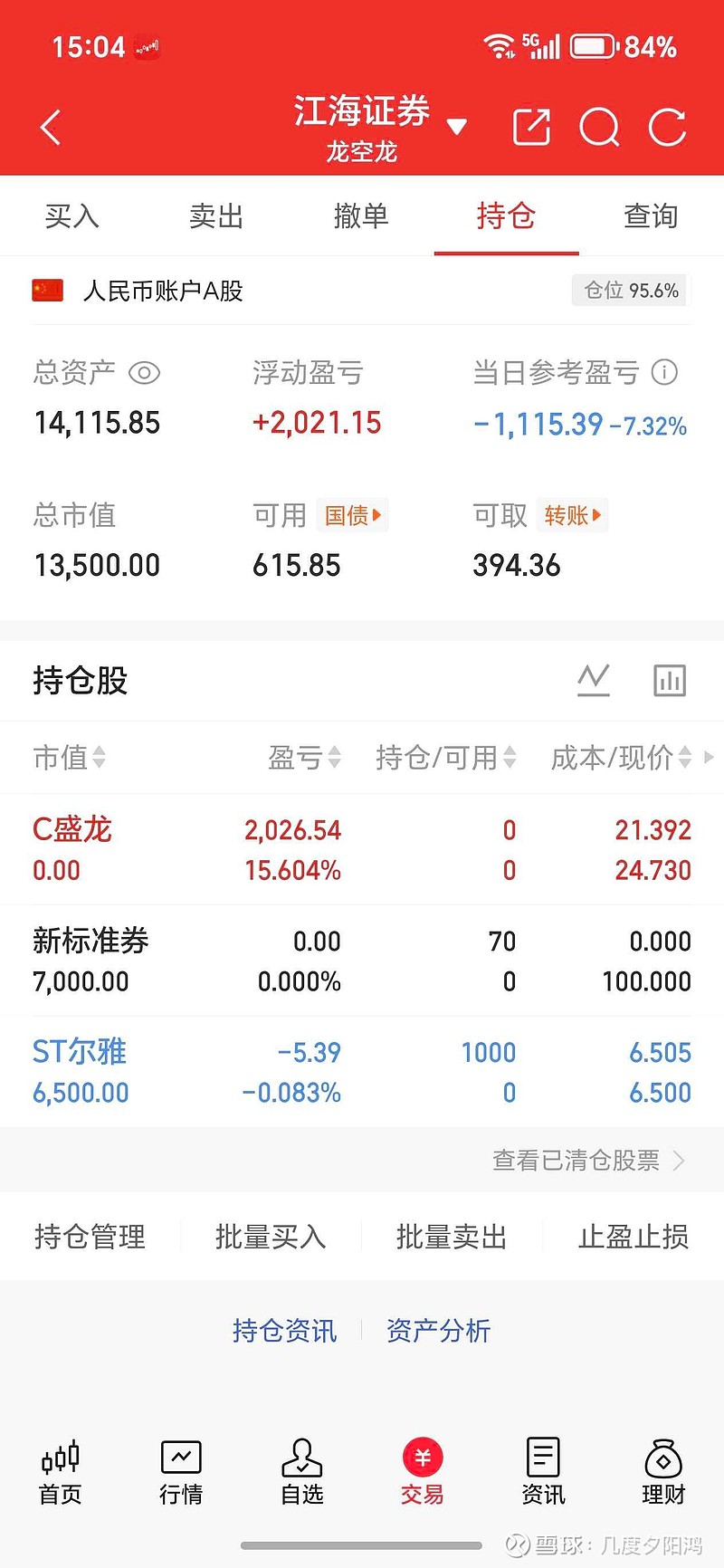The image size is (724, 1568).
Task: Expand the 江海证券 account dropdown
Action: 457,127
